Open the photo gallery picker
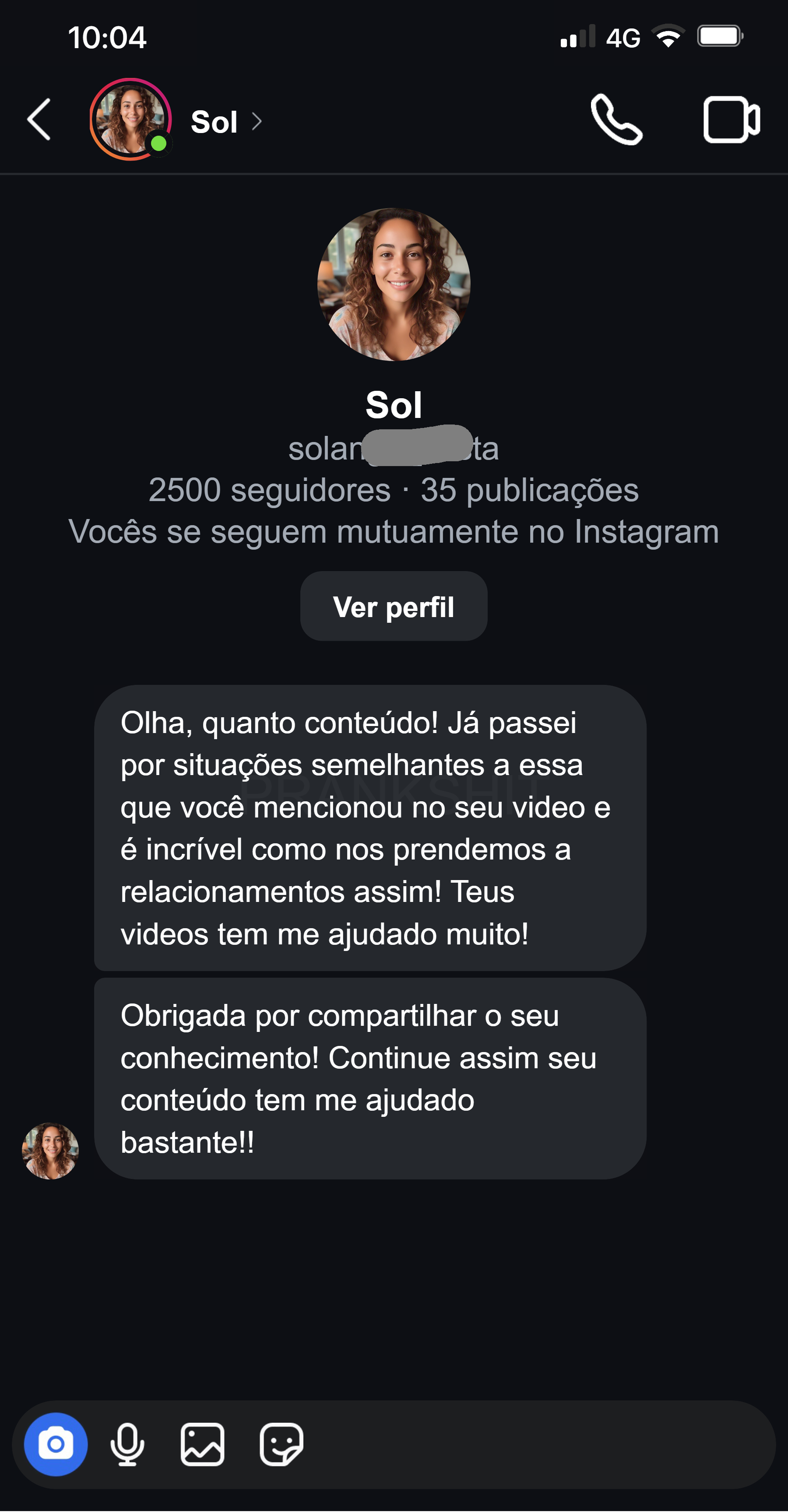This screenshot has width=788, height=1512. [203, 1444]
